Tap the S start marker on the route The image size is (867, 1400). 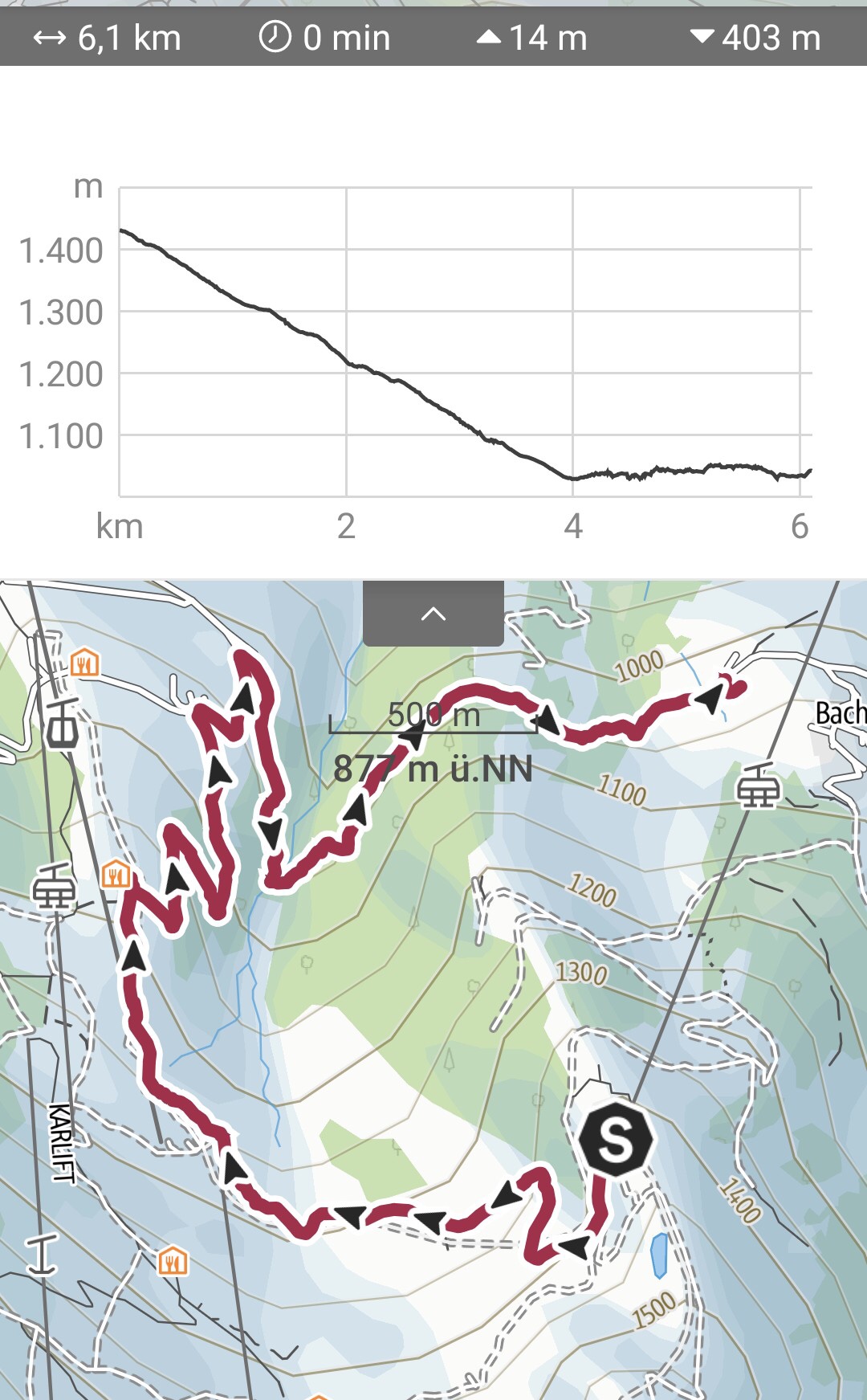click(x=616, y=1139)
